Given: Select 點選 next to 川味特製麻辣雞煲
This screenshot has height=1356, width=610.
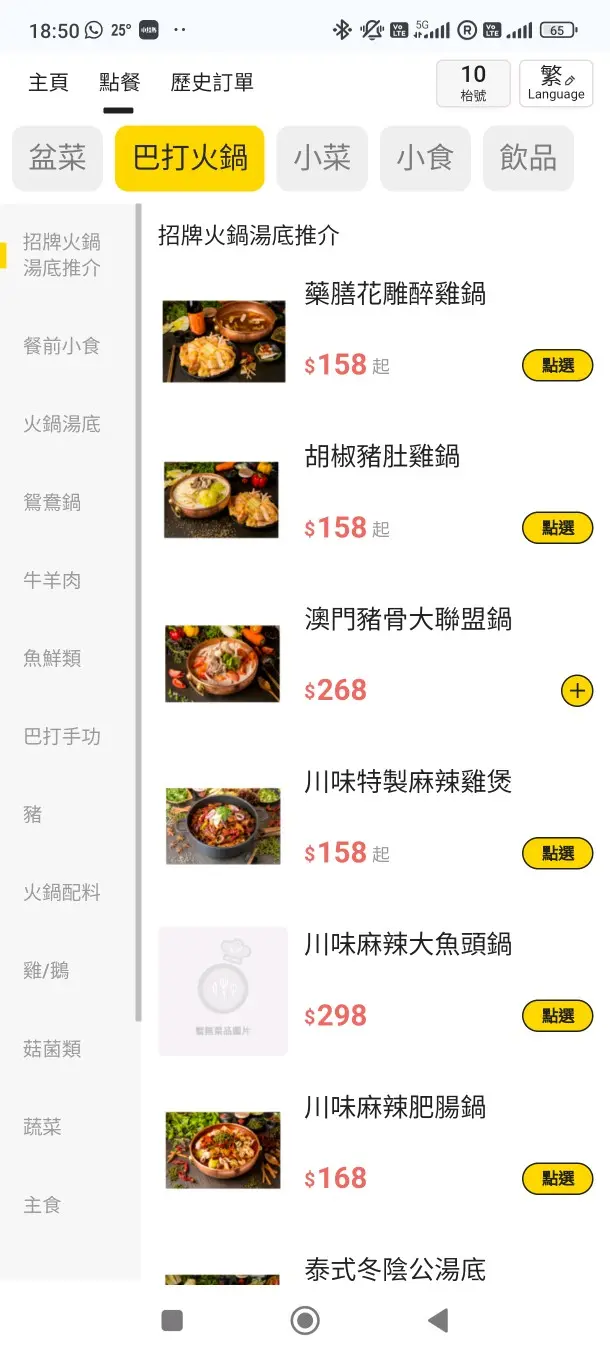Looking at the screenshot, I should click(557, 853).
